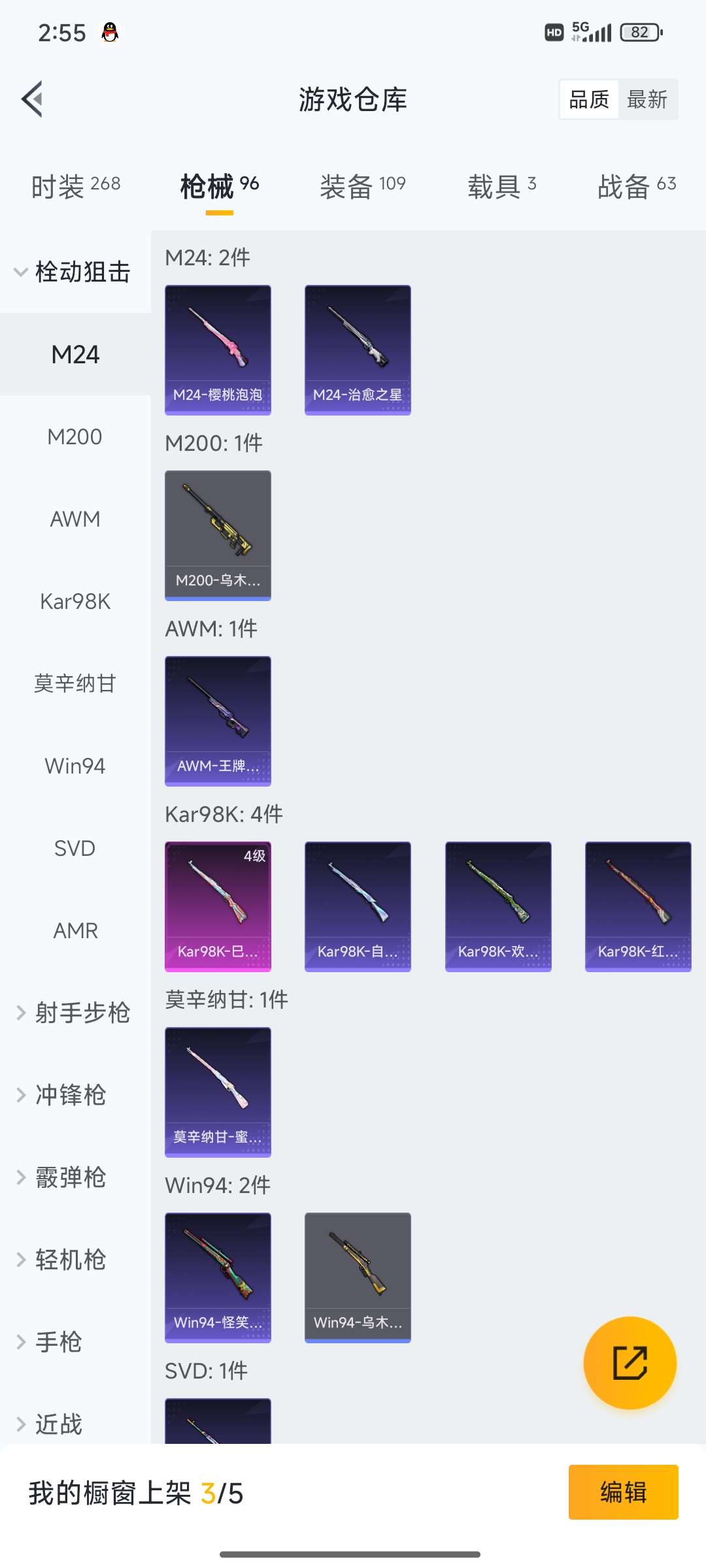Select 品质 sorting mode
706x1568 pixels.
coord(586,99)
